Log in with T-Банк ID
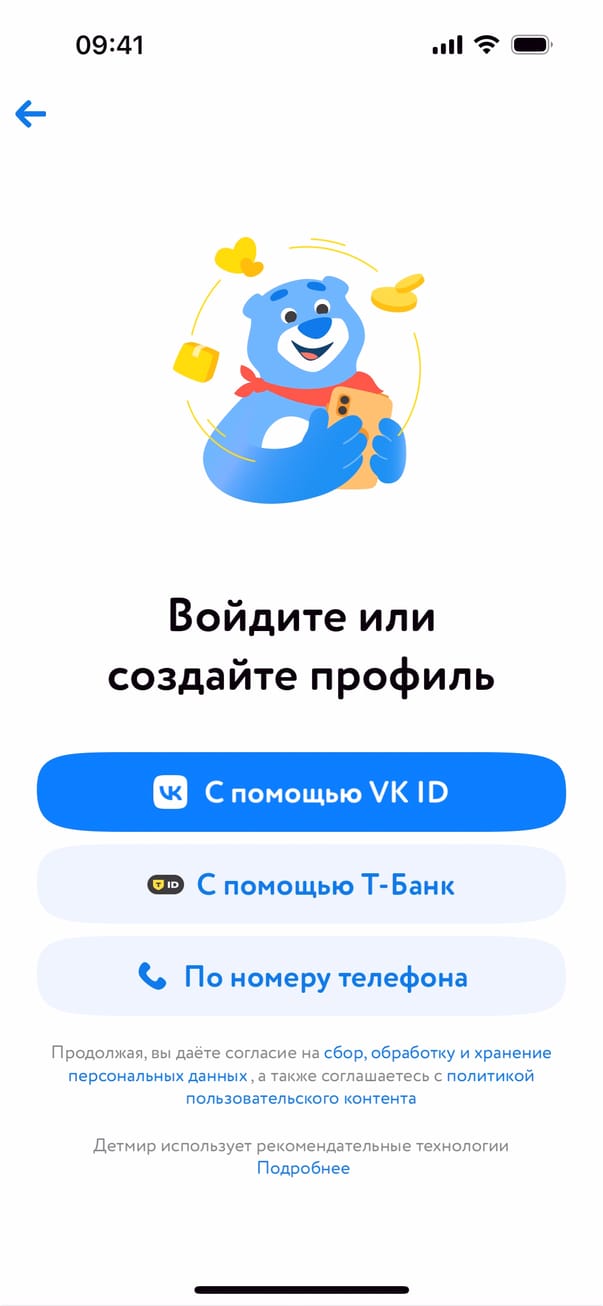Screen dimensions: 603x1306 [301, 885]
